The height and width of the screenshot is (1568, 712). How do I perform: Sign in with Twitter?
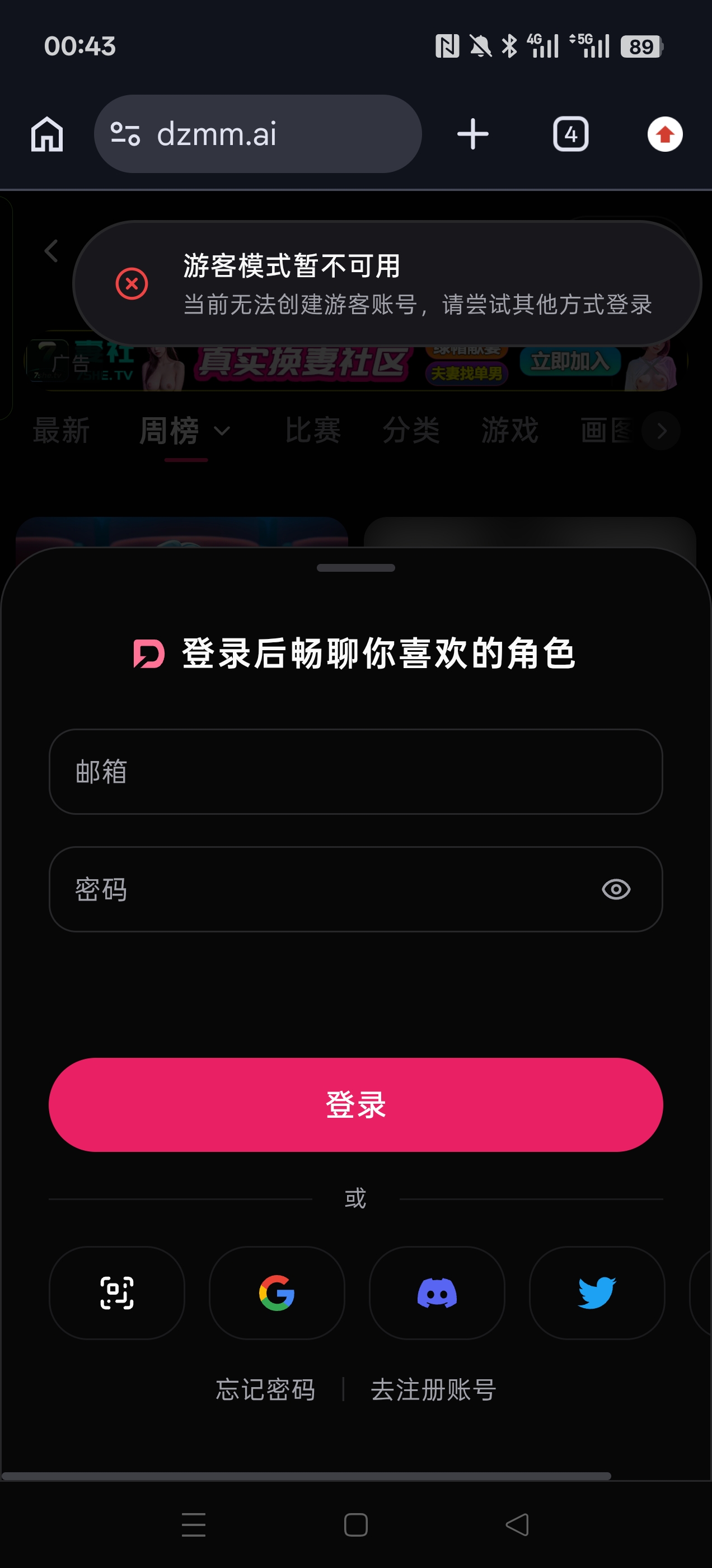pos(596,1292)
